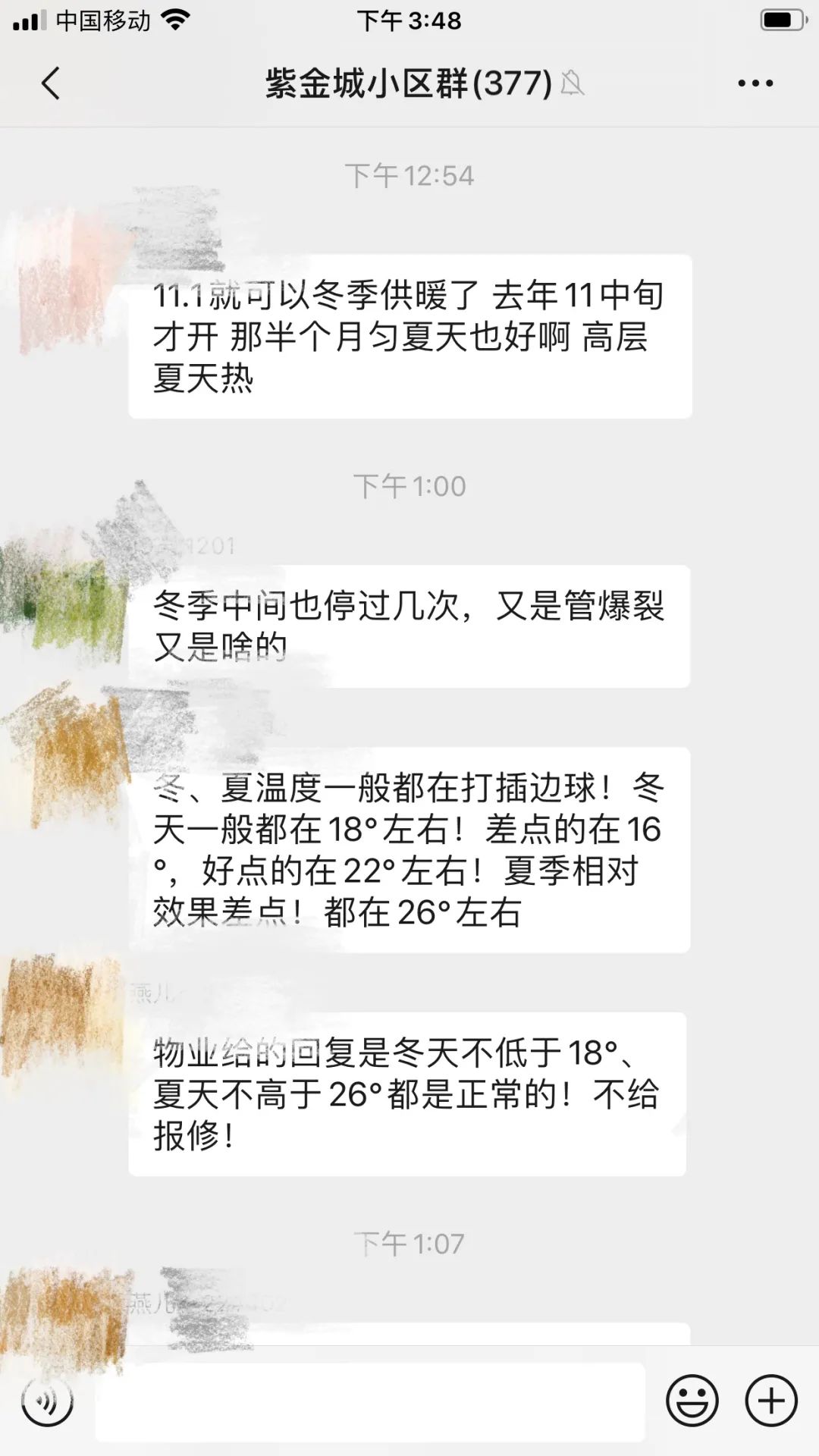Tap the Wi-Fi status icon
Screen dimensions: 819x1456
(x=175, y=21)
